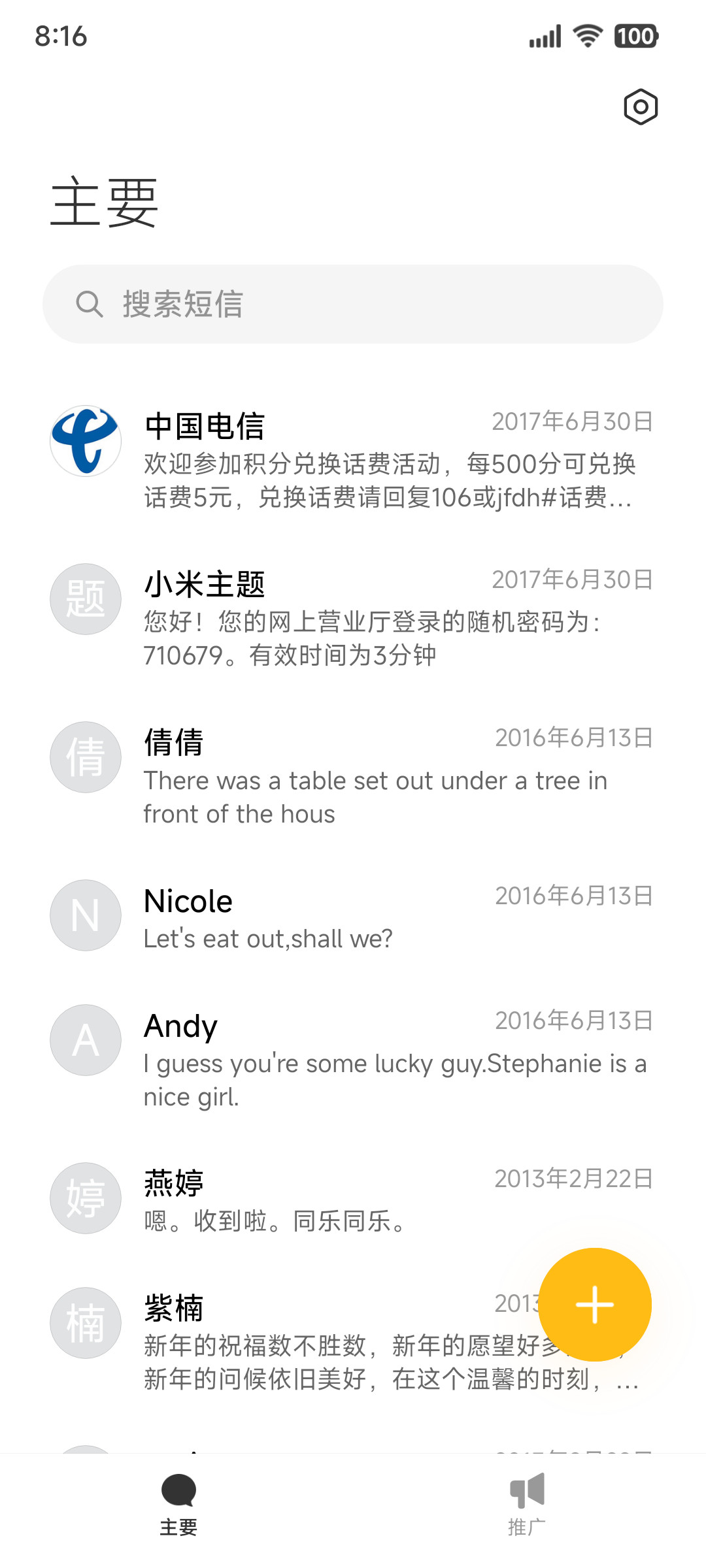This screenshot has width=706, height=1568.
Task: Open the conversation with 中国电信
Action: [x=353, y=460]
